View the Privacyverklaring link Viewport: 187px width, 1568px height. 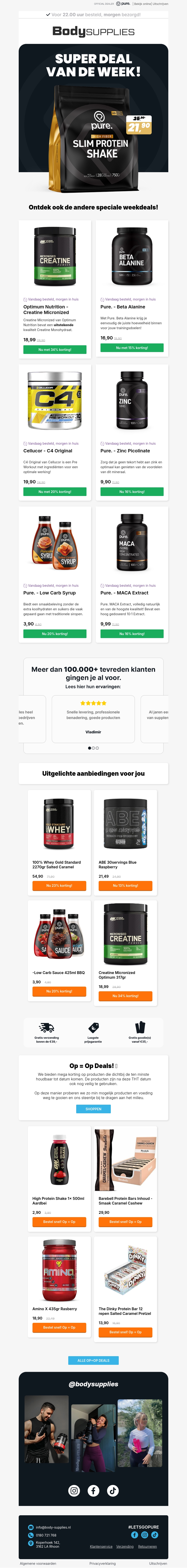point(102,1563)
